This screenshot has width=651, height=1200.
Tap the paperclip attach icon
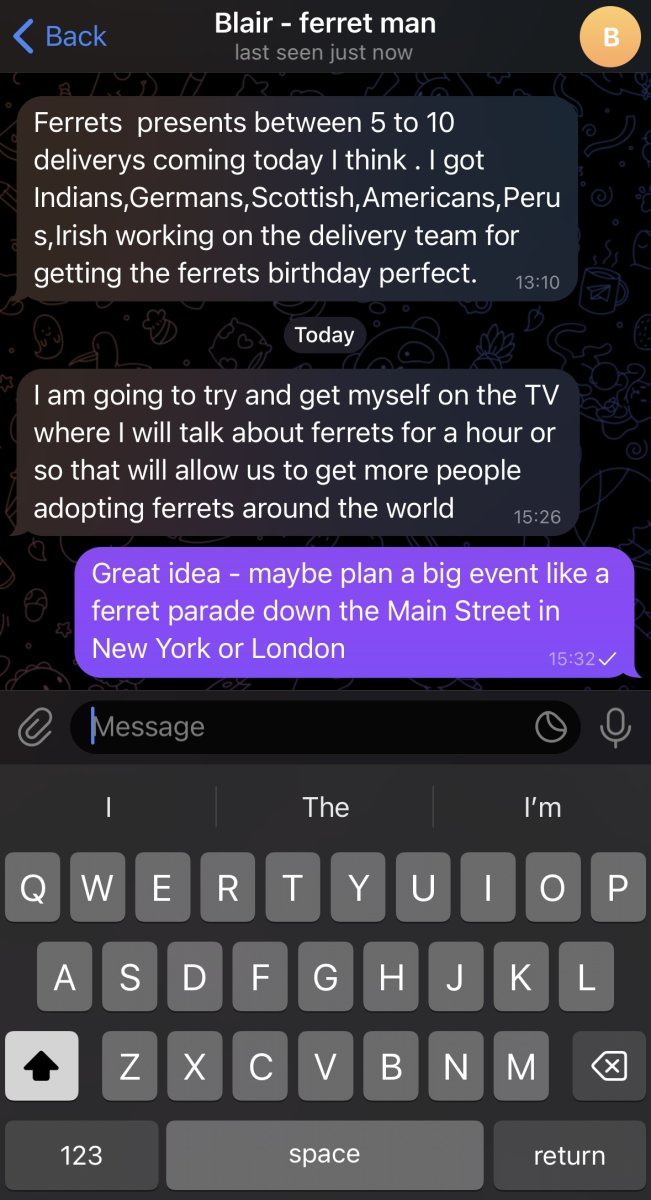pos(35,728)
